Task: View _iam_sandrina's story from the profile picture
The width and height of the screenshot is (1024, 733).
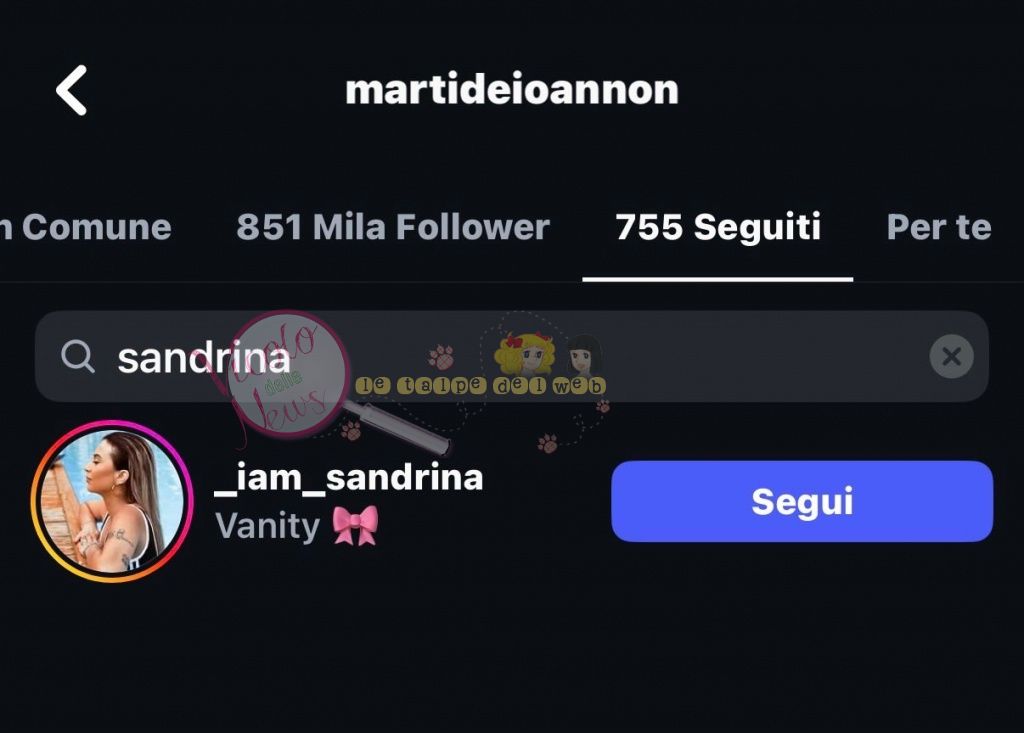Action: [x=112, y=501]
